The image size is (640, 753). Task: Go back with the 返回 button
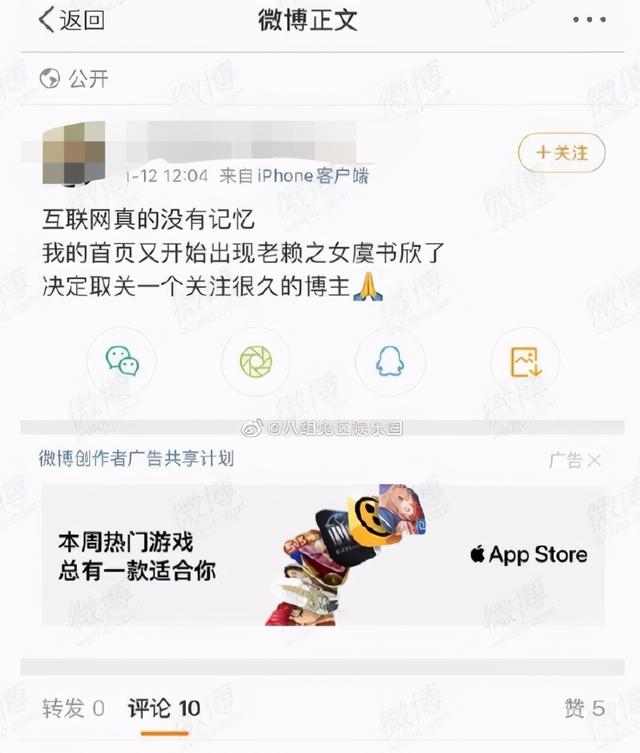tap(72, 20)
